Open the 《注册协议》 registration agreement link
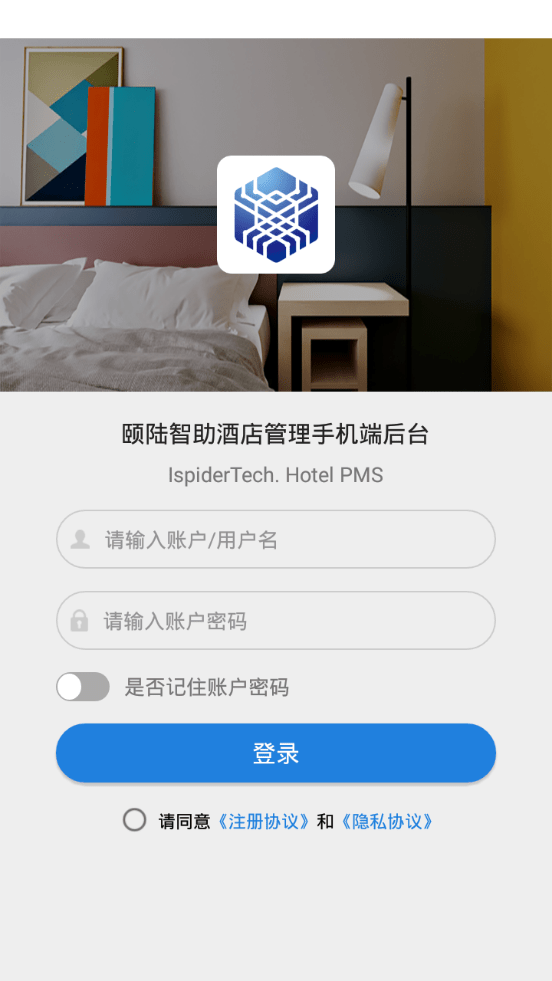This screenshot has width=552, height=981. click(x=263, y=821)
